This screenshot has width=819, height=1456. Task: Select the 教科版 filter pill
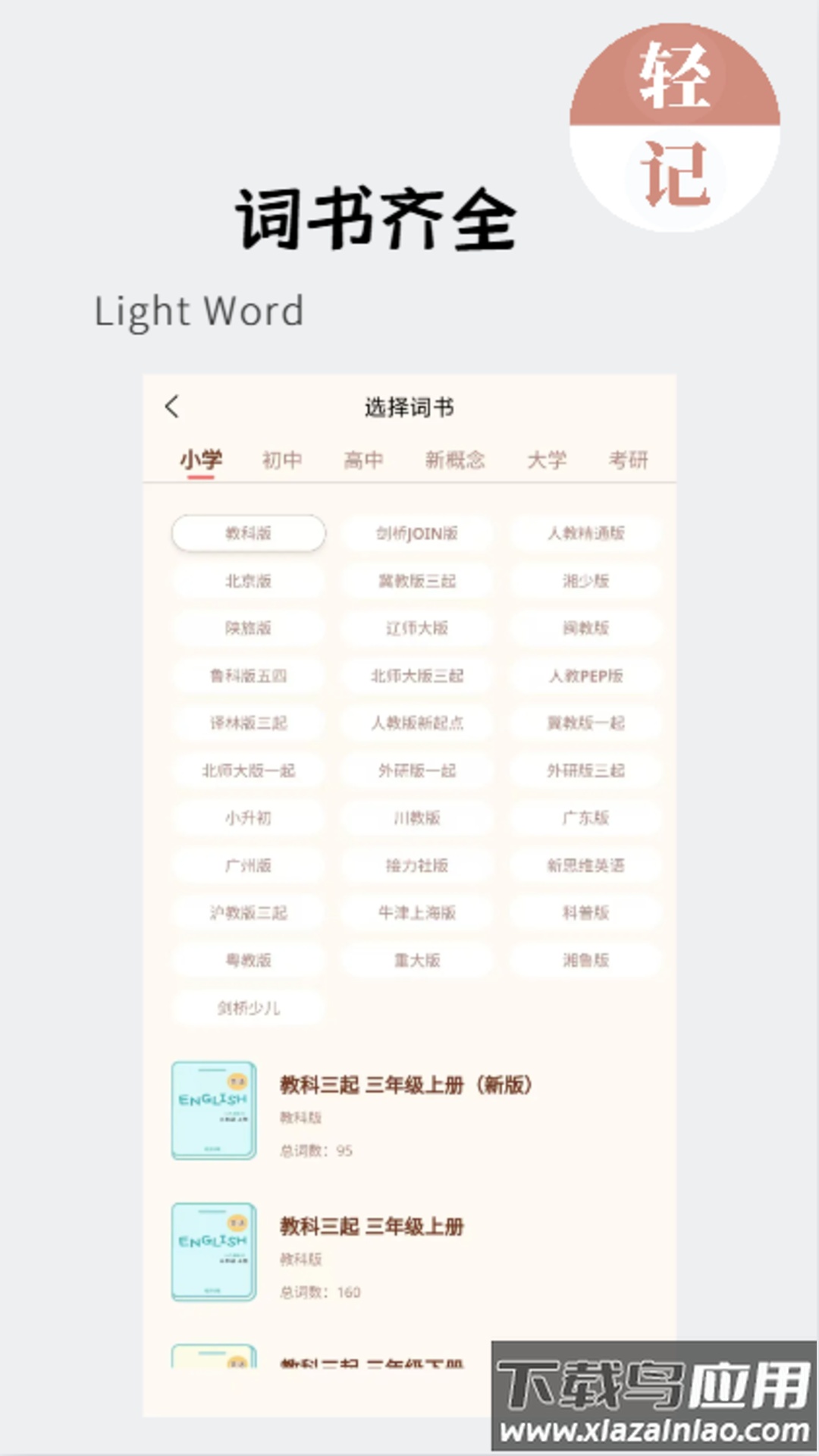click(248, 534)
